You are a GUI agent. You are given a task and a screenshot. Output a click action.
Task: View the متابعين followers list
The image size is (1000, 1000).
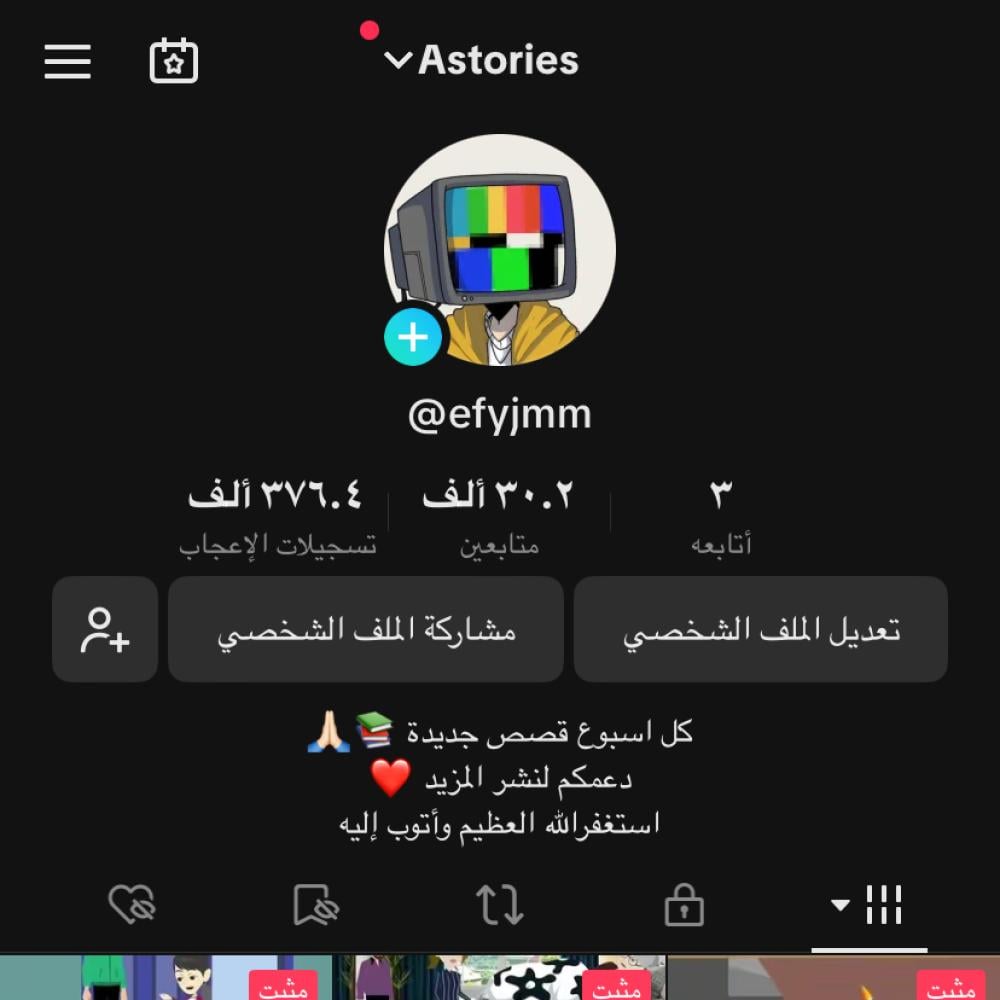(498, 515)
